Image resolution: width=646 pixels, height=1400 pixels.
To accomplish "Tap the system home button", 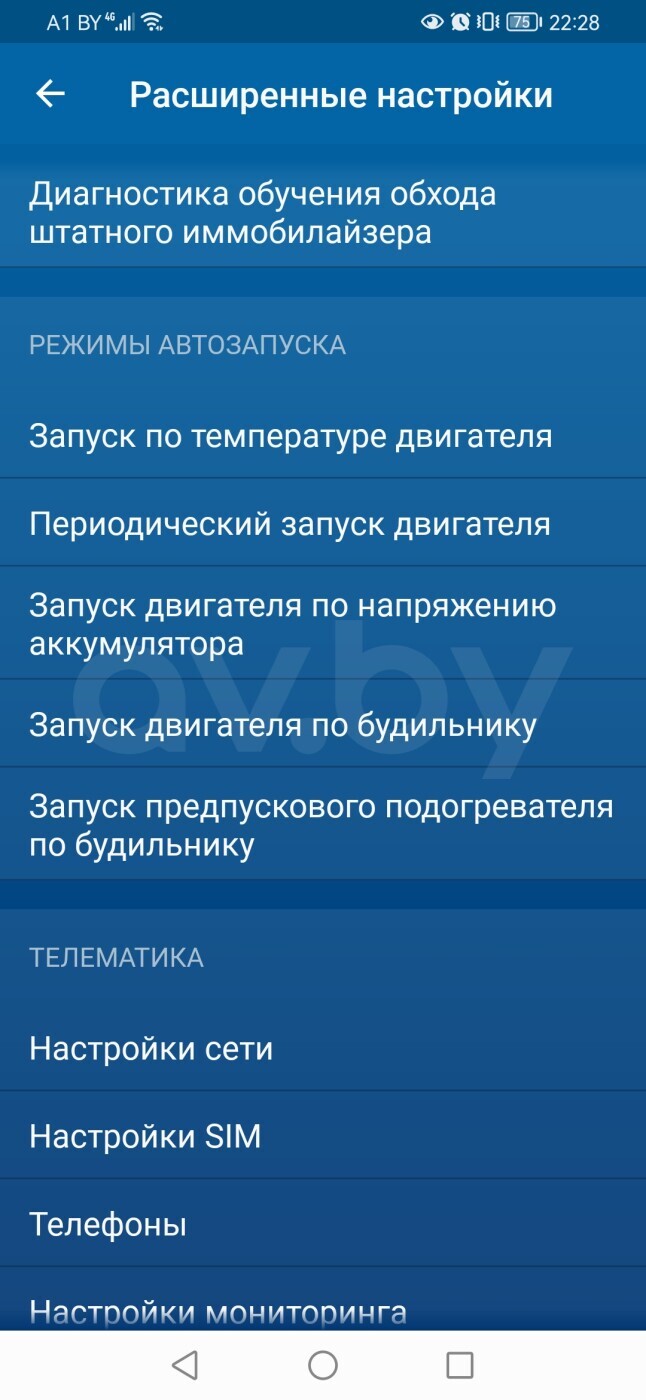I will coord(323,1365).
